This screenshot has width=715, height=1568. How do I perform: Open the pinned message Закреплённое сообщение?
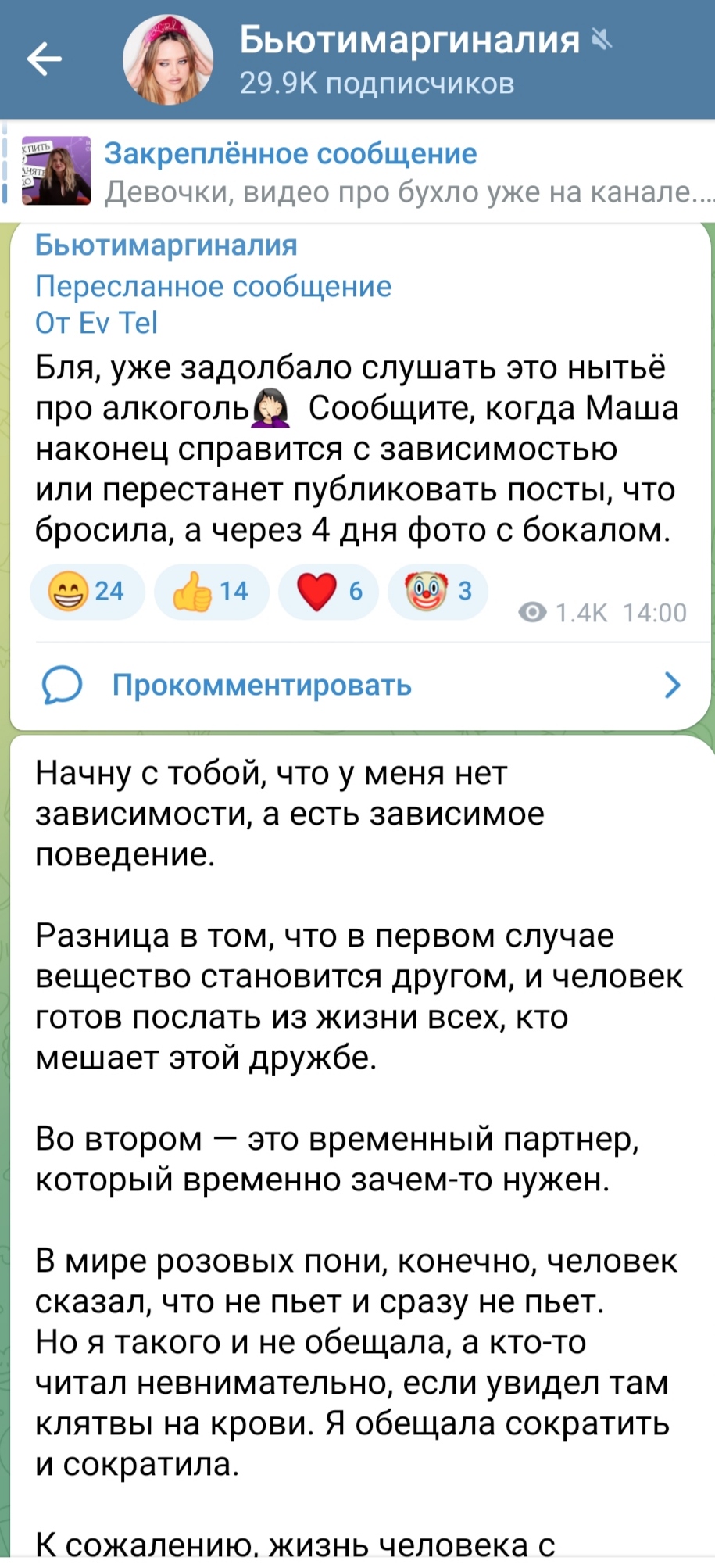click(x=367, y=172)
